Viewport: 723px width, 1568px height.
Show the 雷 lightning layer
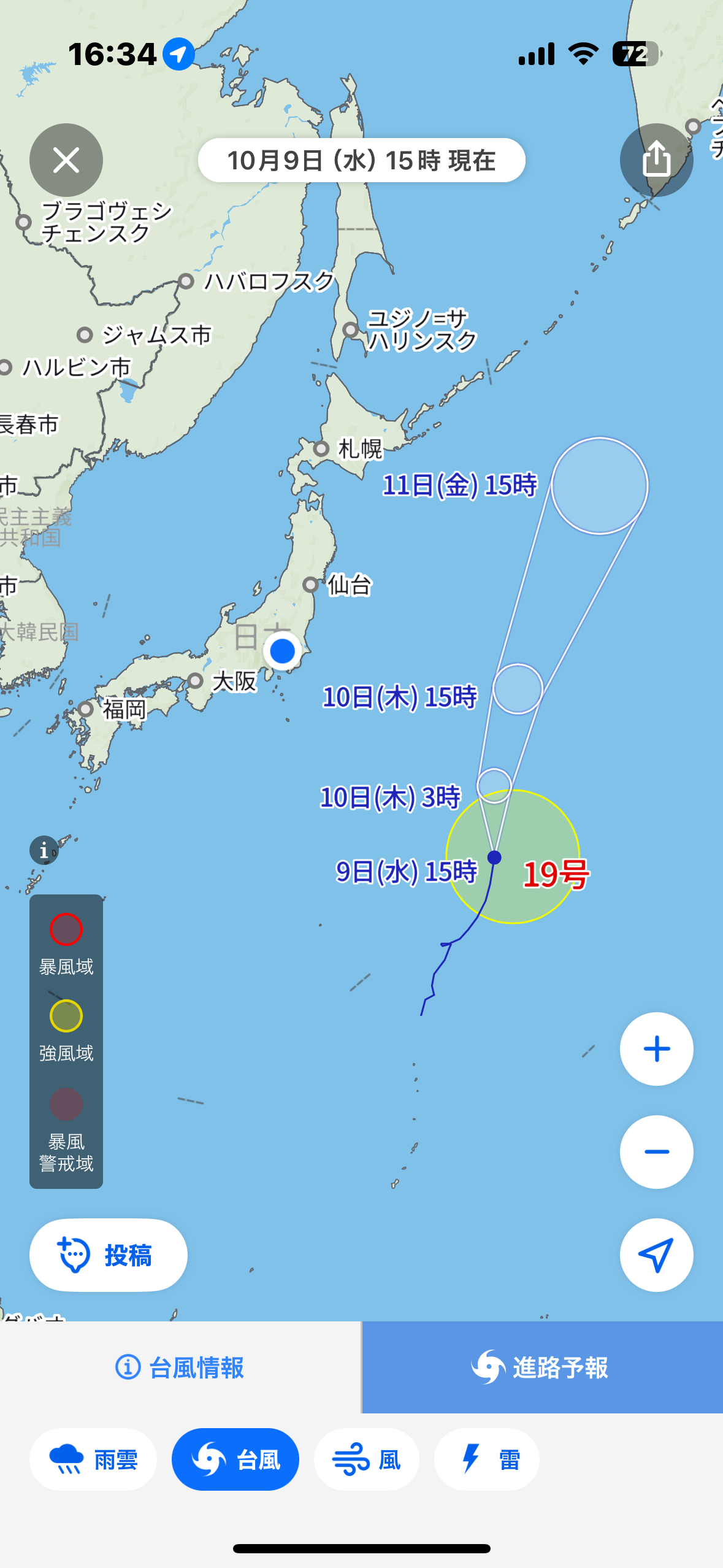point(487,1459)
